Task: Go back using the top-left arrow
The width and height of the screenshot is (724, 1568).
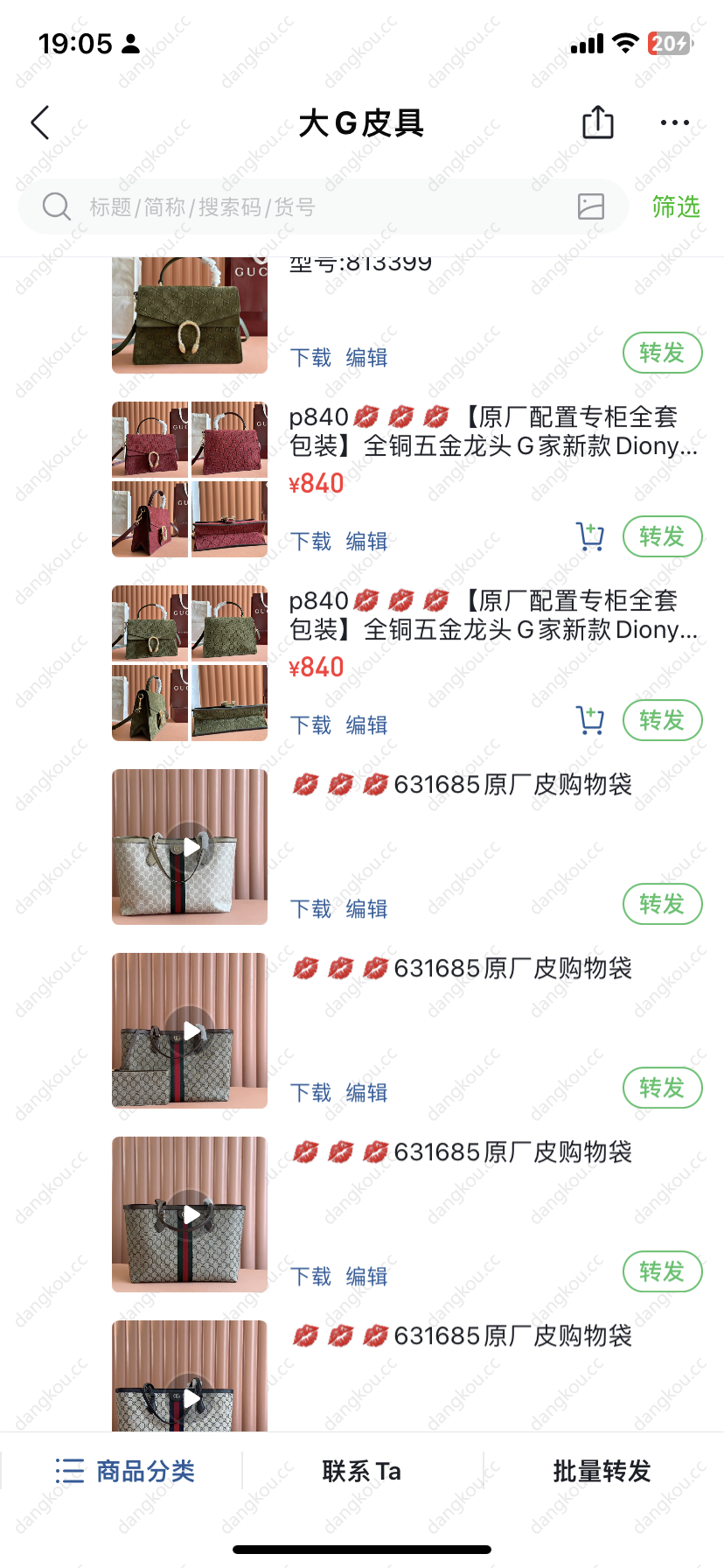Action: [40, 123]
